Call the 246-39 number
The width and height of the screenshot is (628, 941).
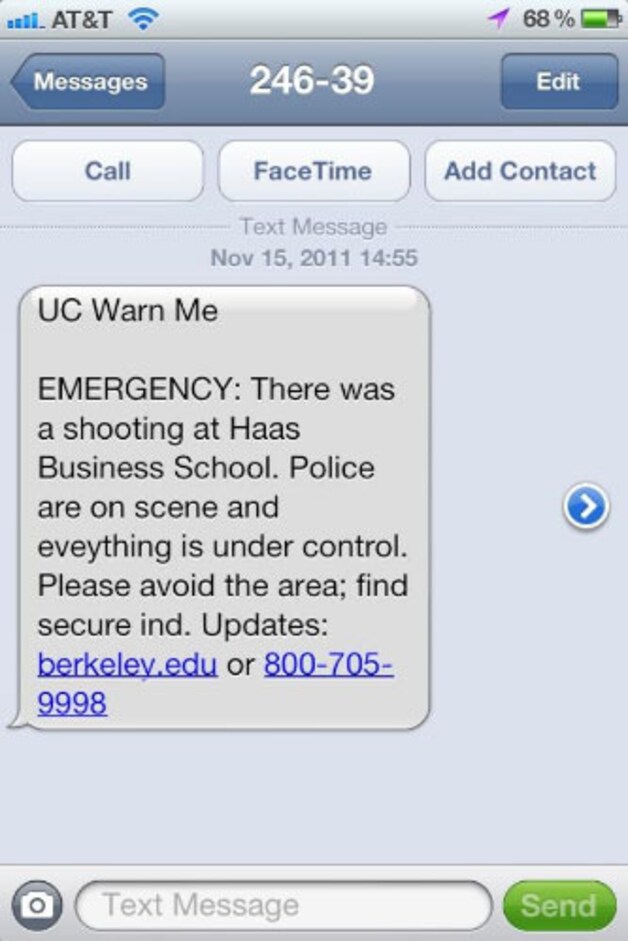(x=107, y=171)
